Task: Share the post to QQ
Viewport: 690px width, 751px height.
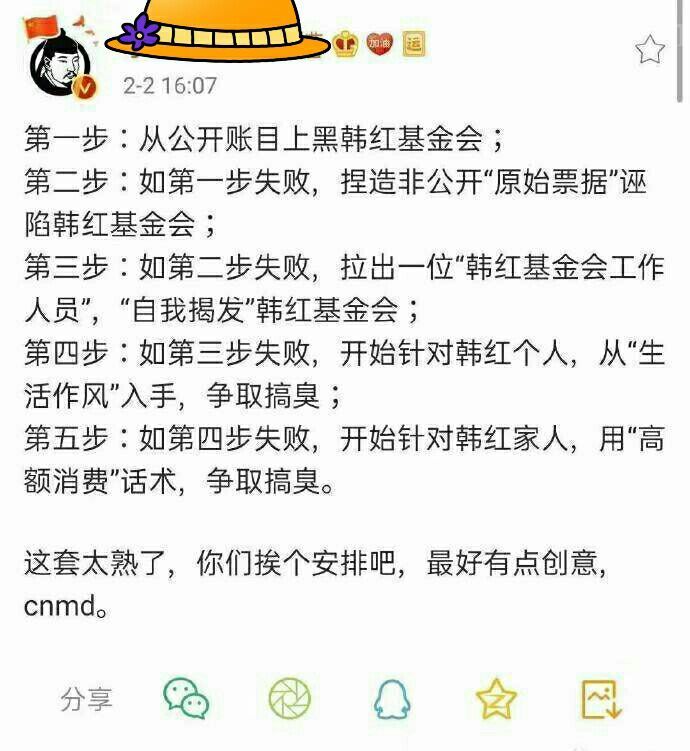Action: tap(392, 698)
